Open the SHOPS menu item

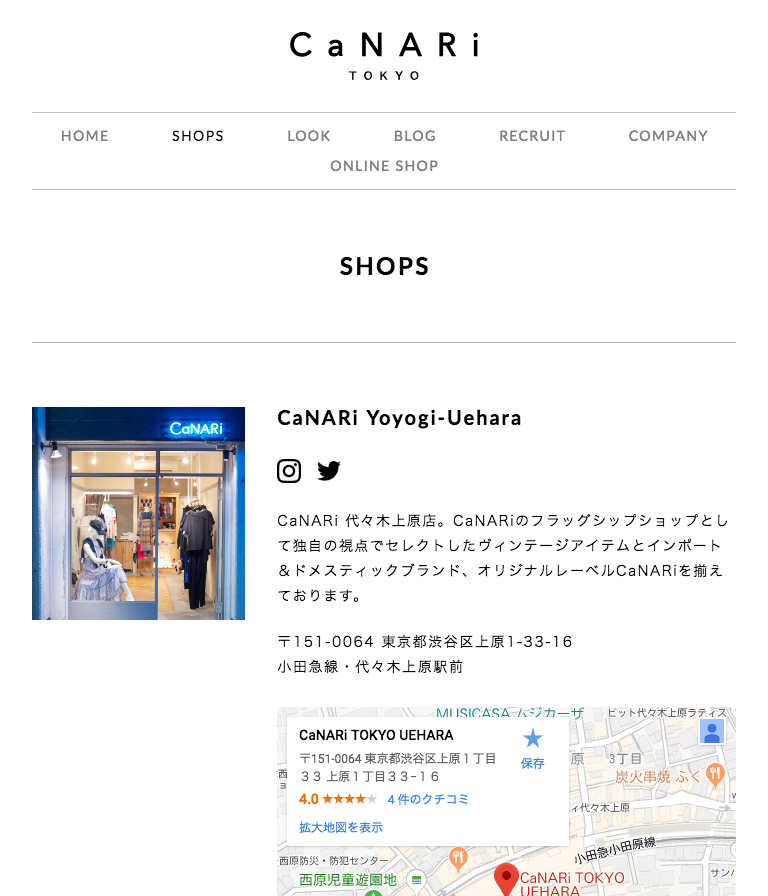point(198,136)
